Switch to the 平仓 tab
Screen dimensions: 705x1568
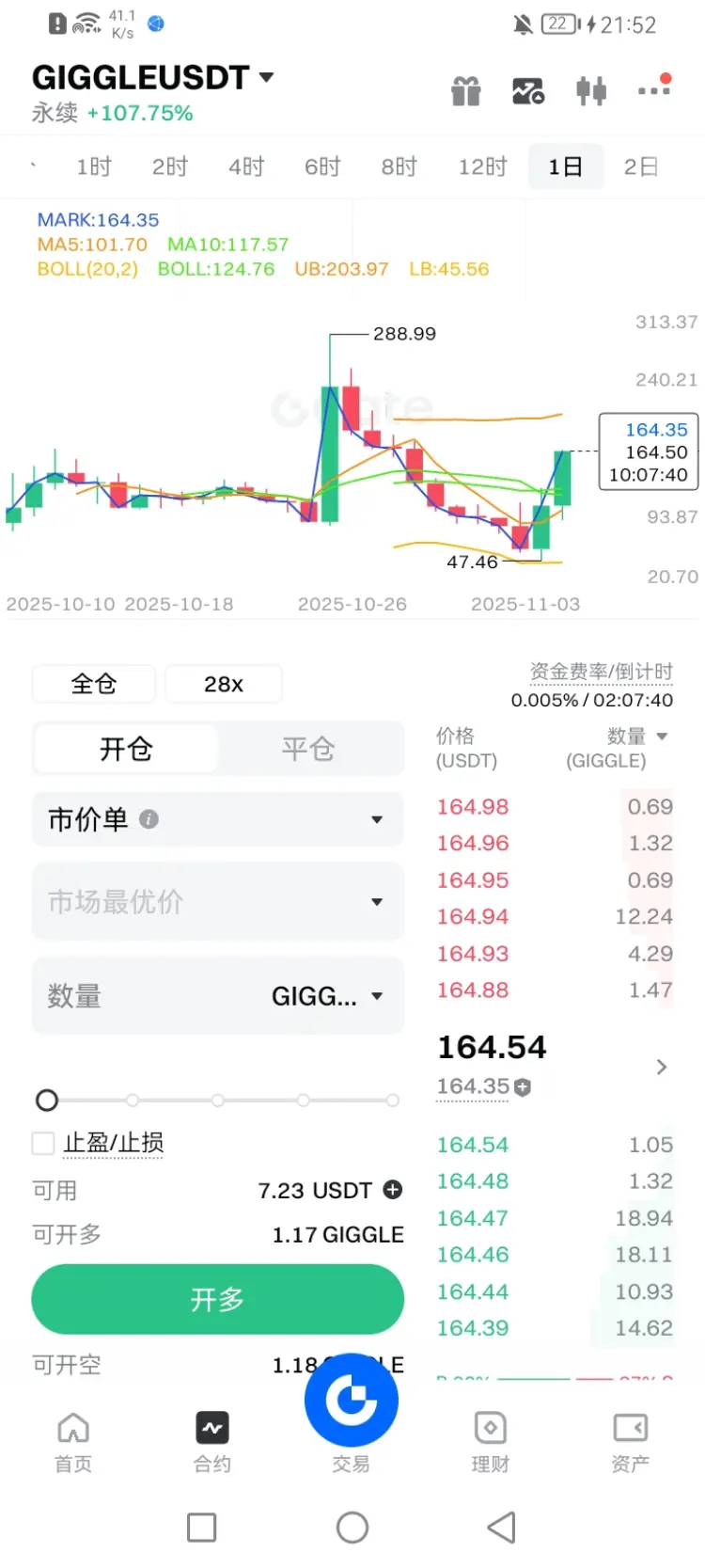[x=308, y=749]
